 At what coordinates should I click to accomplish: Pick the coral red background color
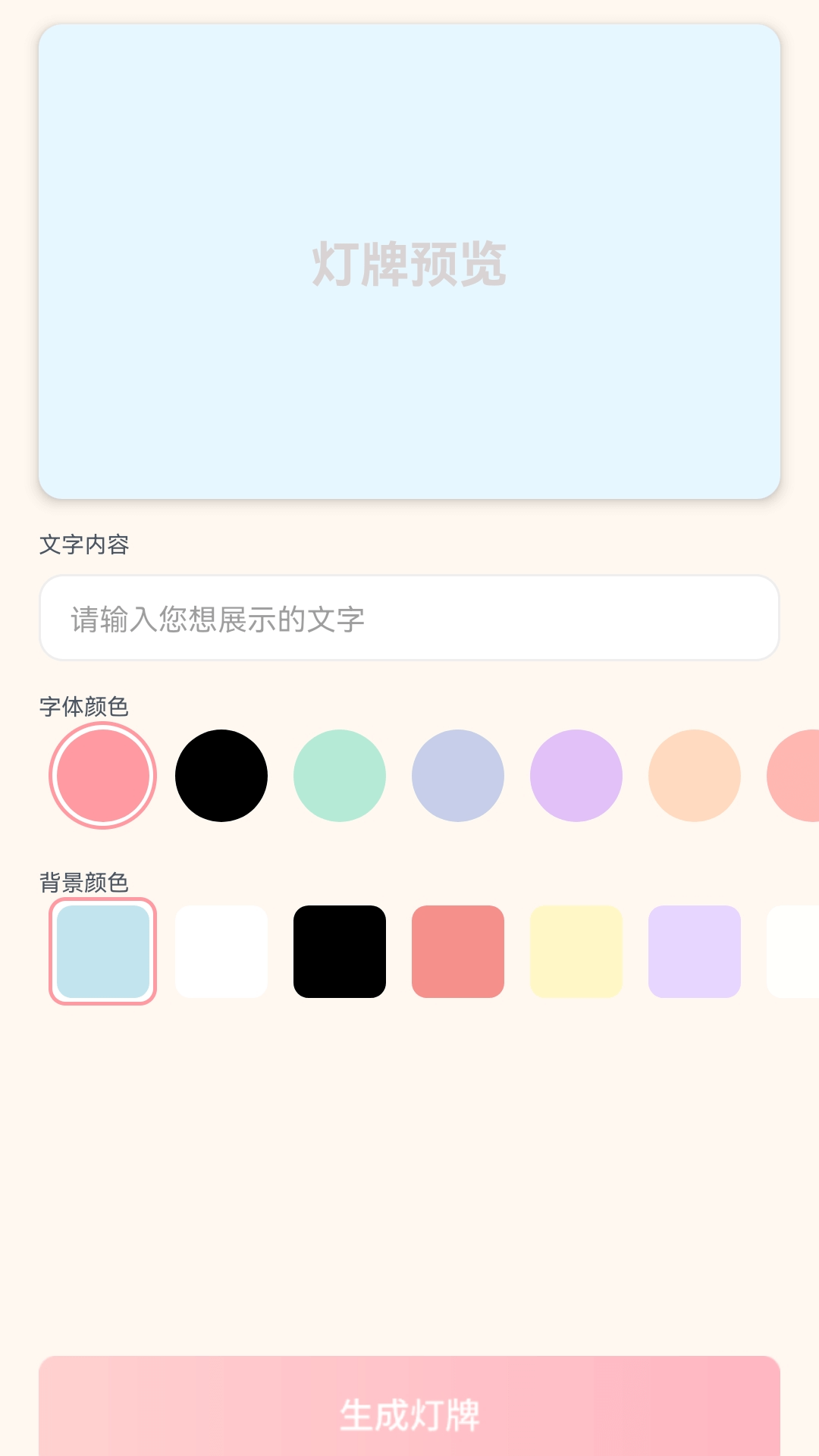[x=458, y=952]
